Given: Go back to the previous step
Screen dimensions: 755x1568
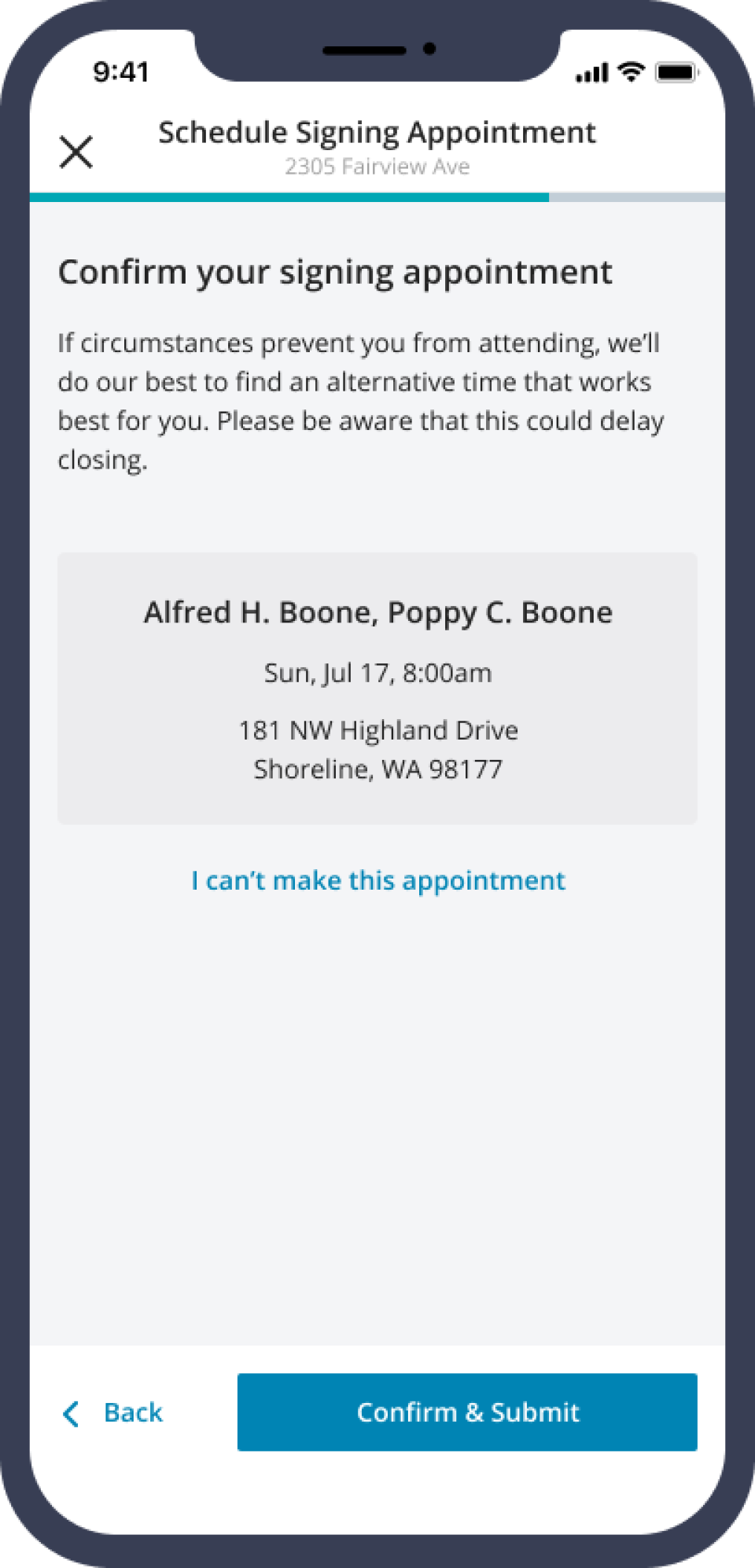Looking at the screenshot, I should [x=114, y=1412].
